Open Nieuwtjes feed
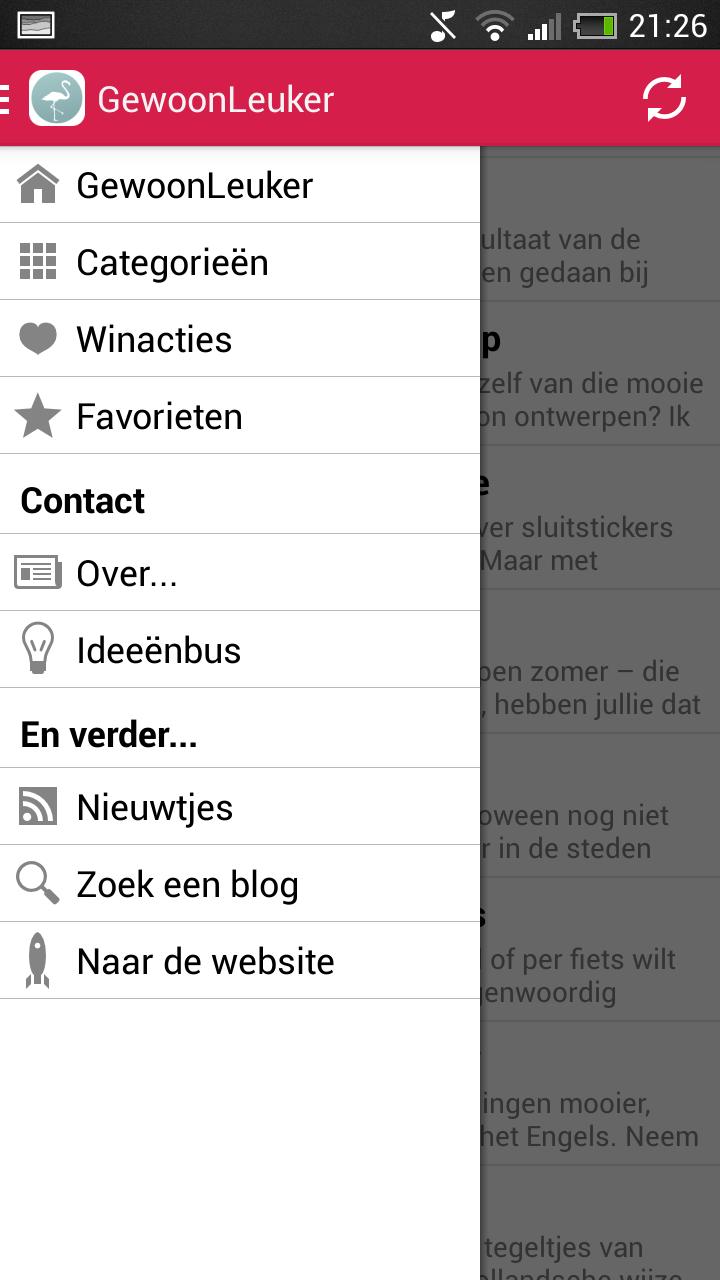The height and width of the screenshot is (1280, 720). point(154,808)
